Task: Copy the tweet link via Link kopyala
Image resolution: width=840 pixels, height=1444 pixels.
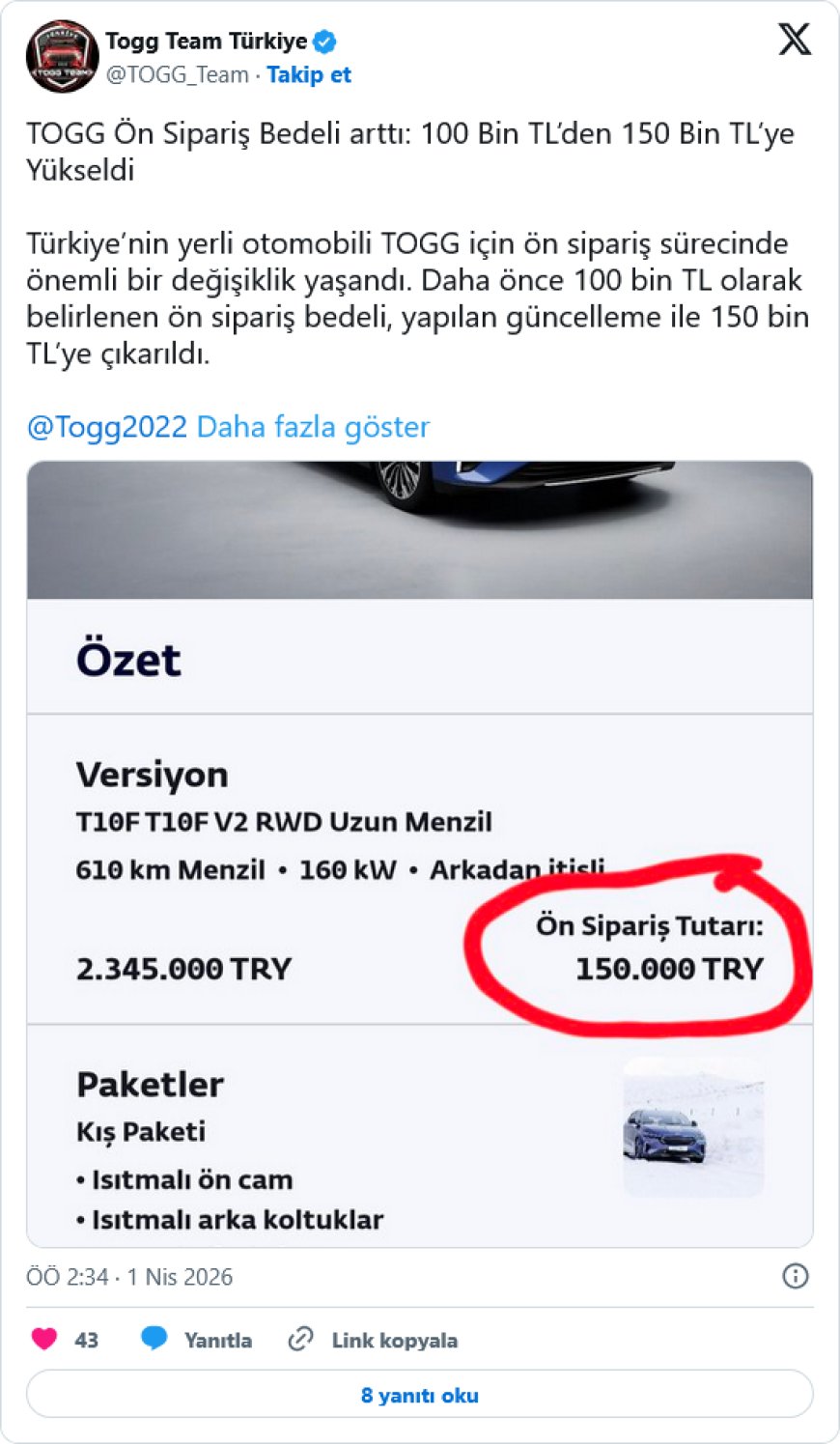Action: point(375,1340)
